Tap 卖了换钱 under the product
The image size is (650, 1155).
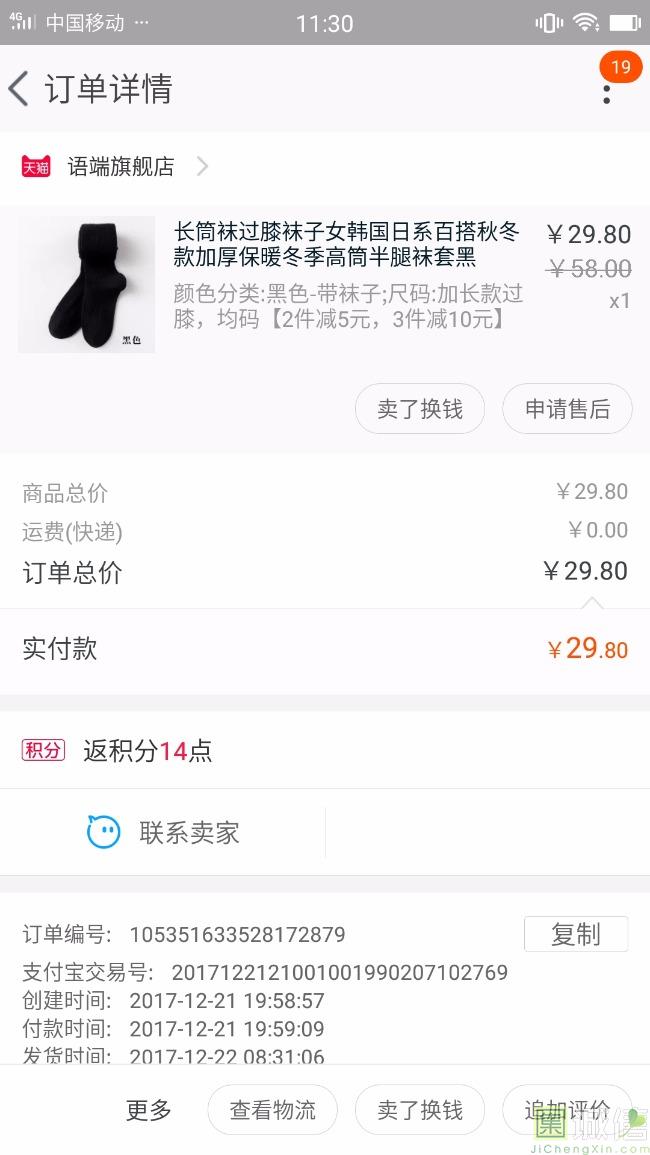point(420,409)
